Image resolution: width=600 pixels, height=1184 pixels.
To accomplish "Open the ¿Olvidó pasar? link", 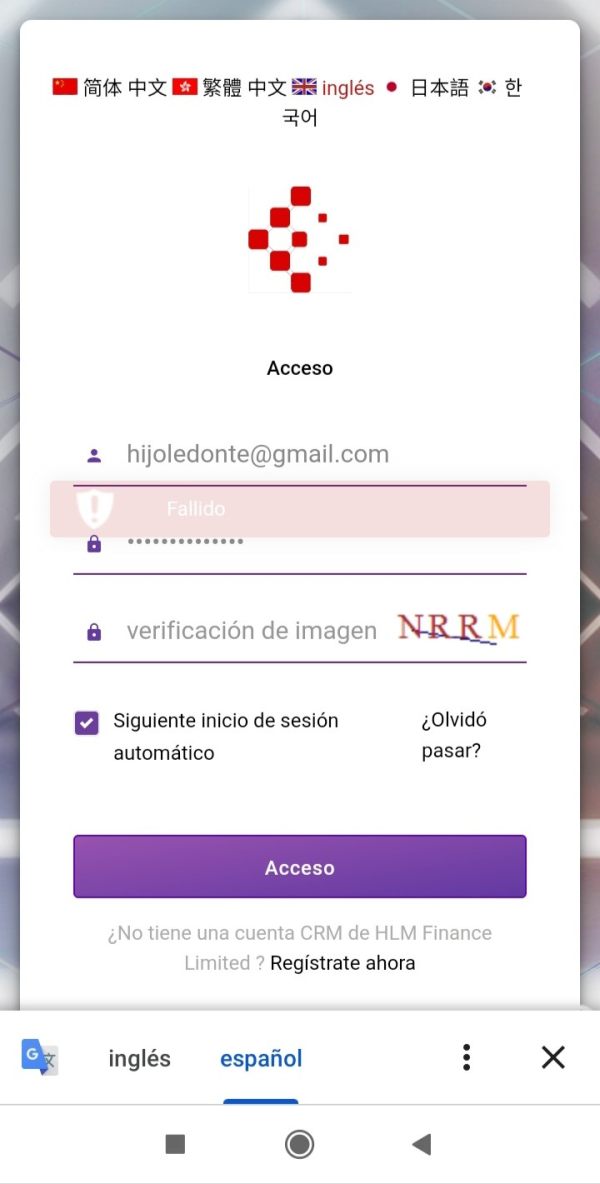I will click(x=454, y=735).
